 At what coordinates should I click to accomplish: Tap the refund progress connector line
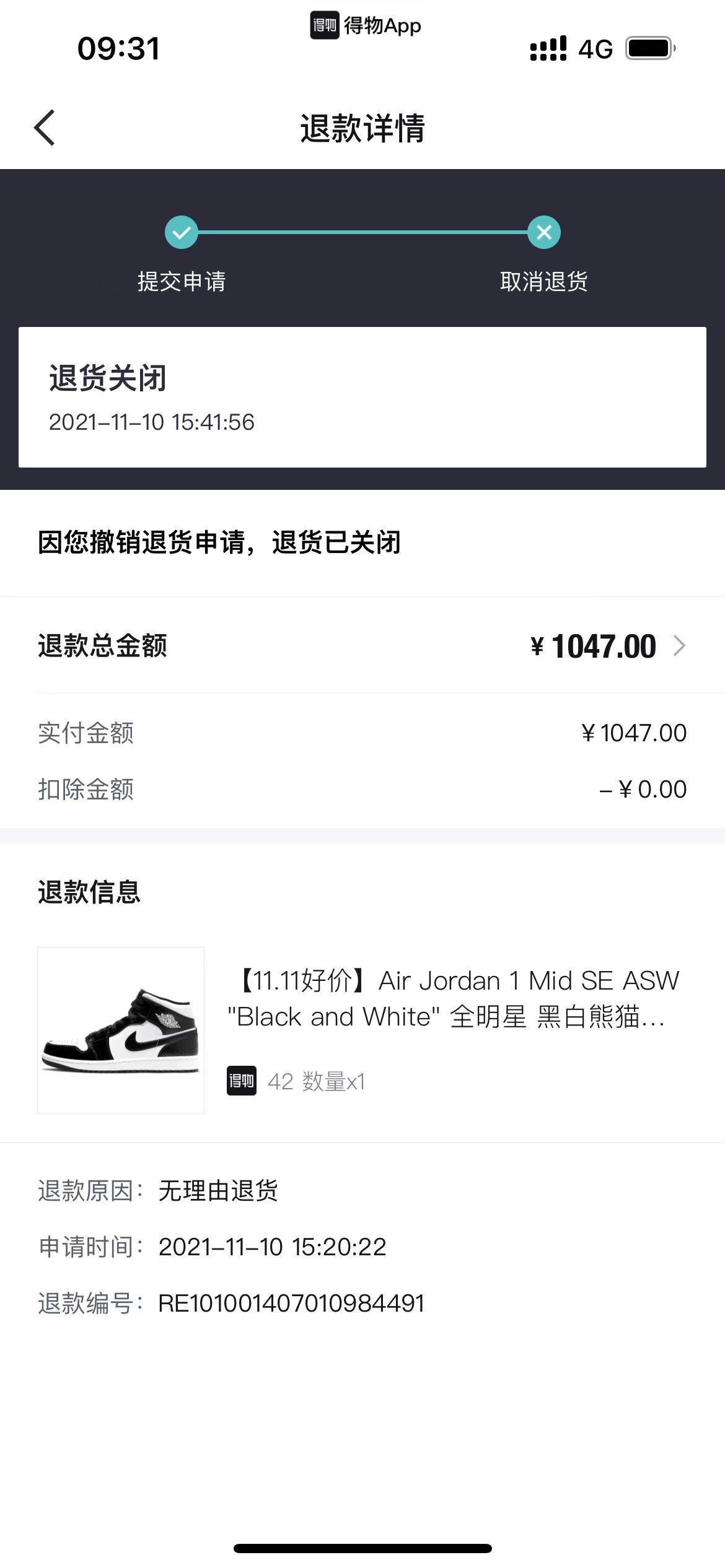point(362,233)
